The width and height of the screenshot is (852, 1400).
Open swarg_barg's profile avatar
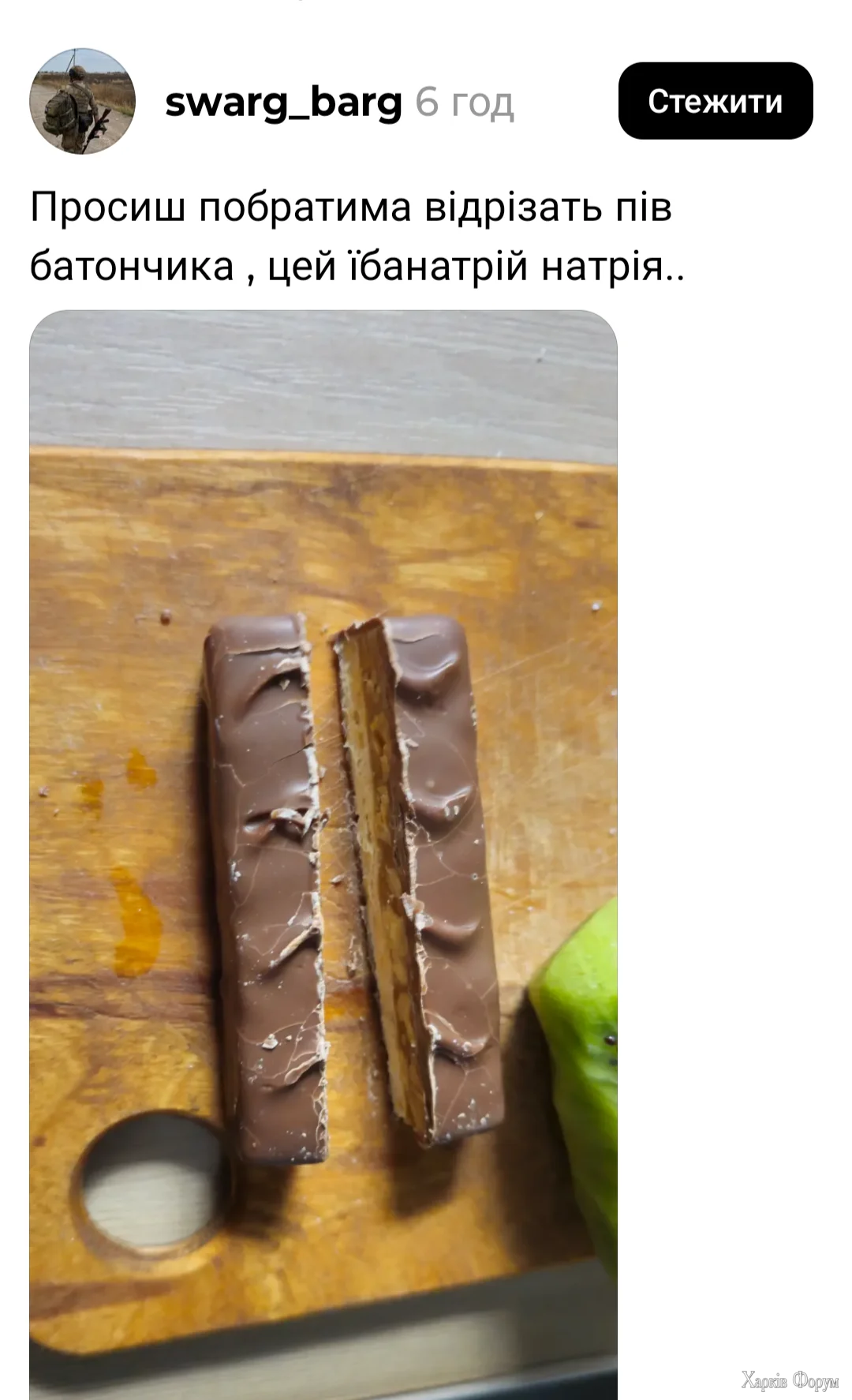(83, 101)
